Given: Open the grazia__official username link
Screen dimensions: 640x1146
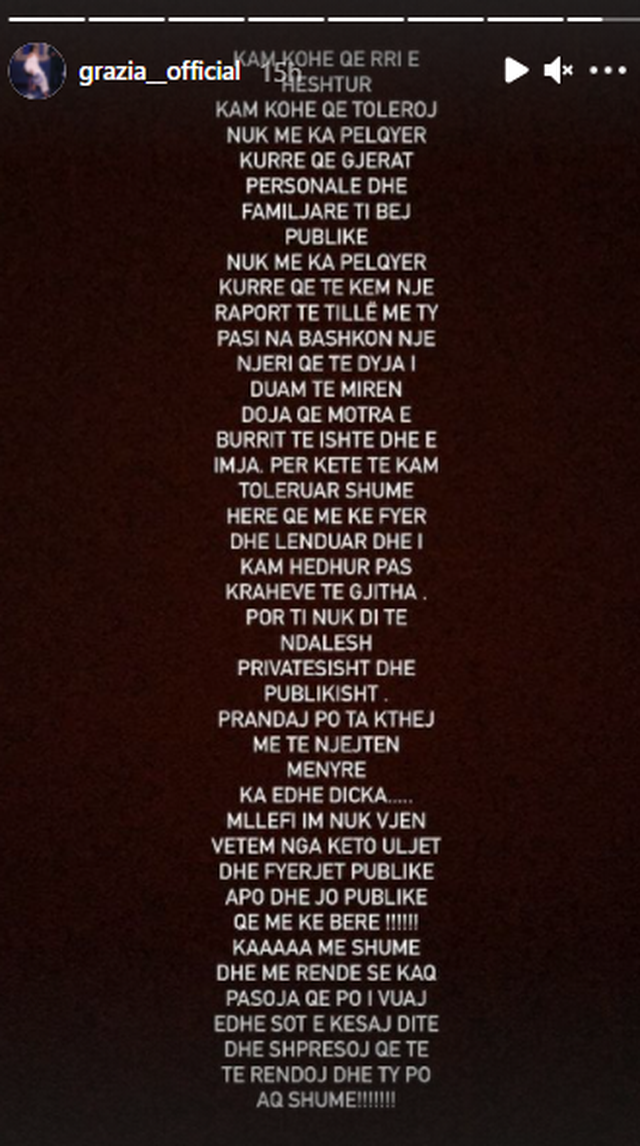Looking at the screenshot, I should coord(159,72).
